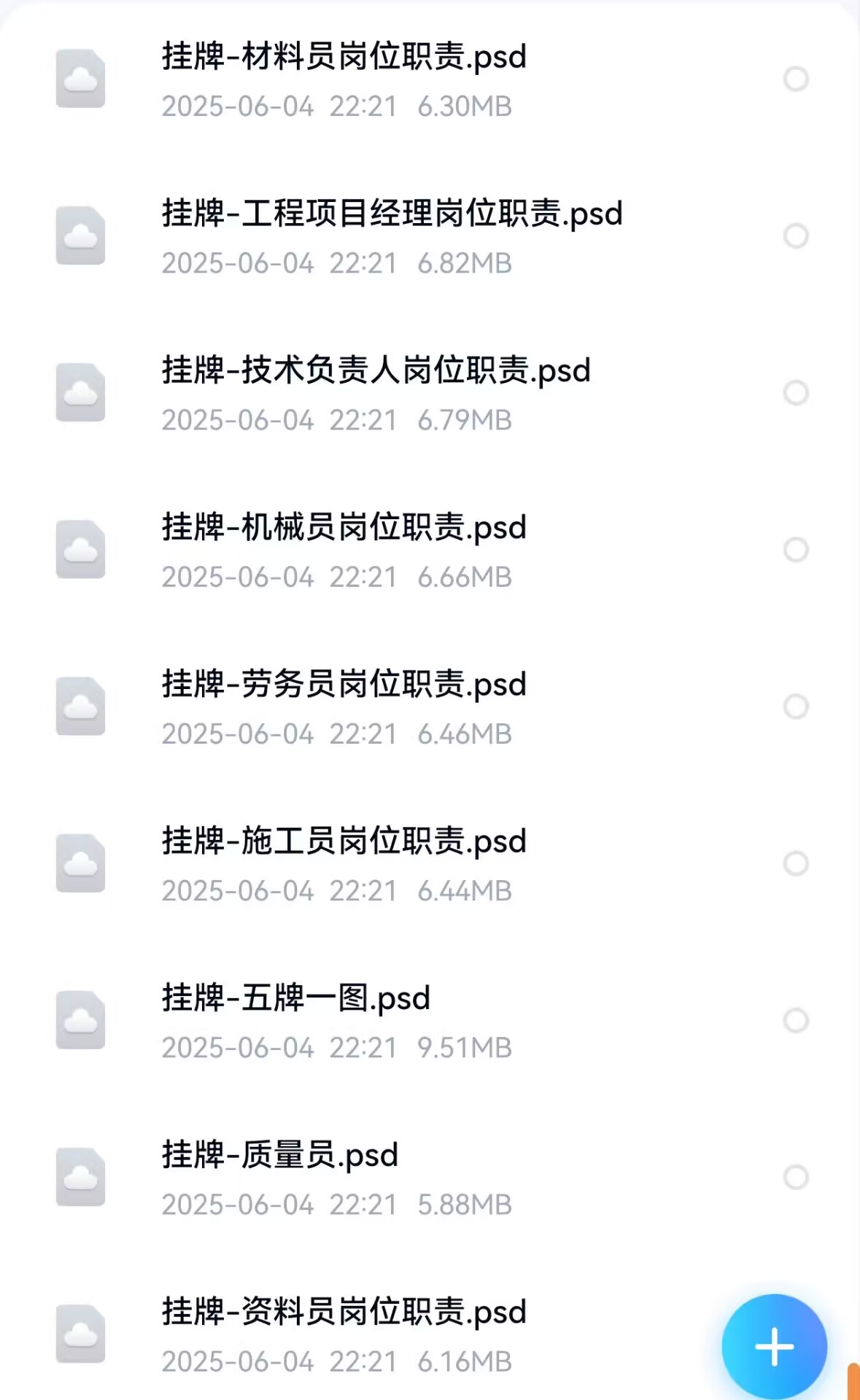
Task: Tap the blue plus floating button
Action: 774,1346
